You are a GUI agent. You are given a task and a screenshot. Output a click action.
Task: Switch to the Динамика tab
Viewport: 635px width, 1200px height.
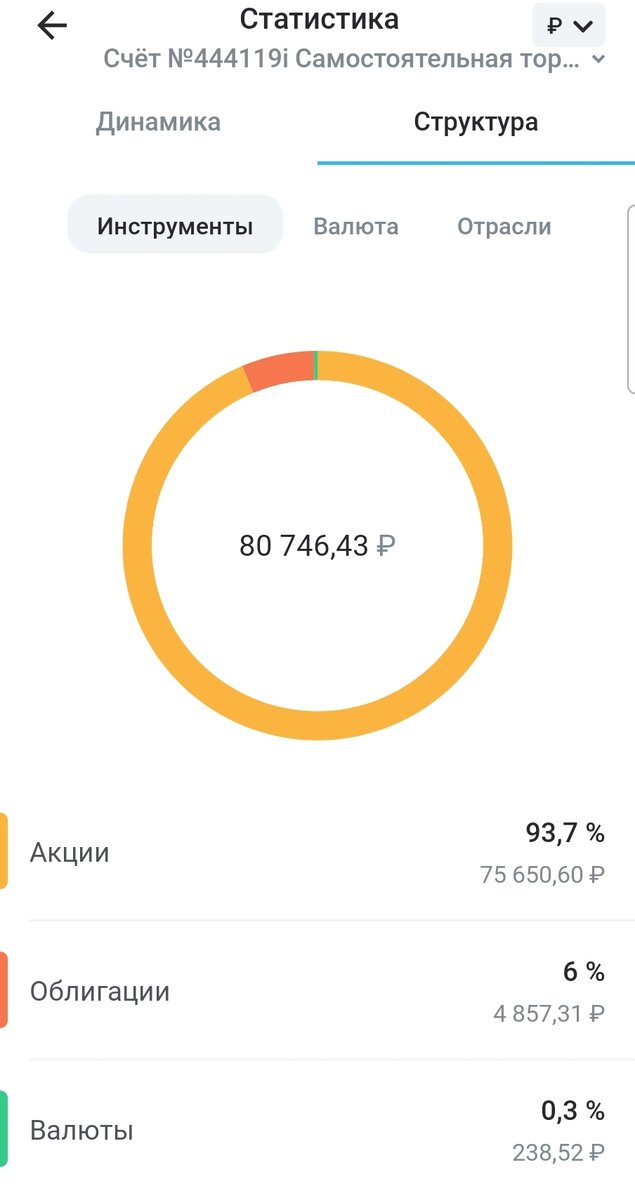[158, 123]
